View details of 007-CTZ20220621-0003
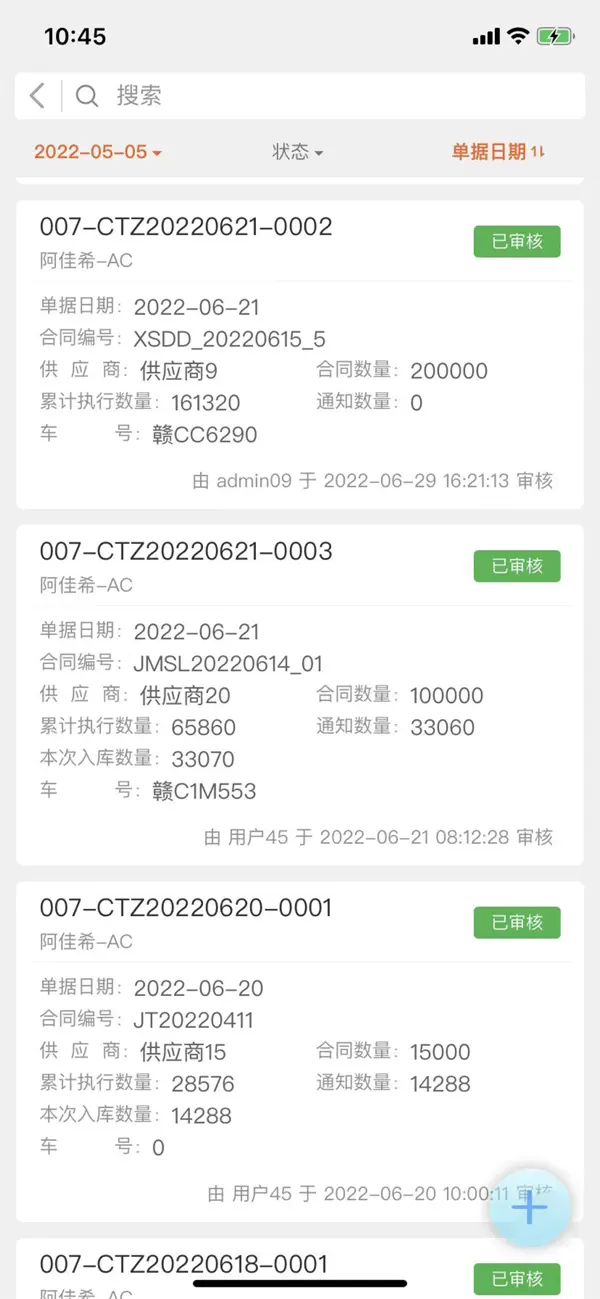The width and height of the screenshot is (600, 1299). coord(186,552)
